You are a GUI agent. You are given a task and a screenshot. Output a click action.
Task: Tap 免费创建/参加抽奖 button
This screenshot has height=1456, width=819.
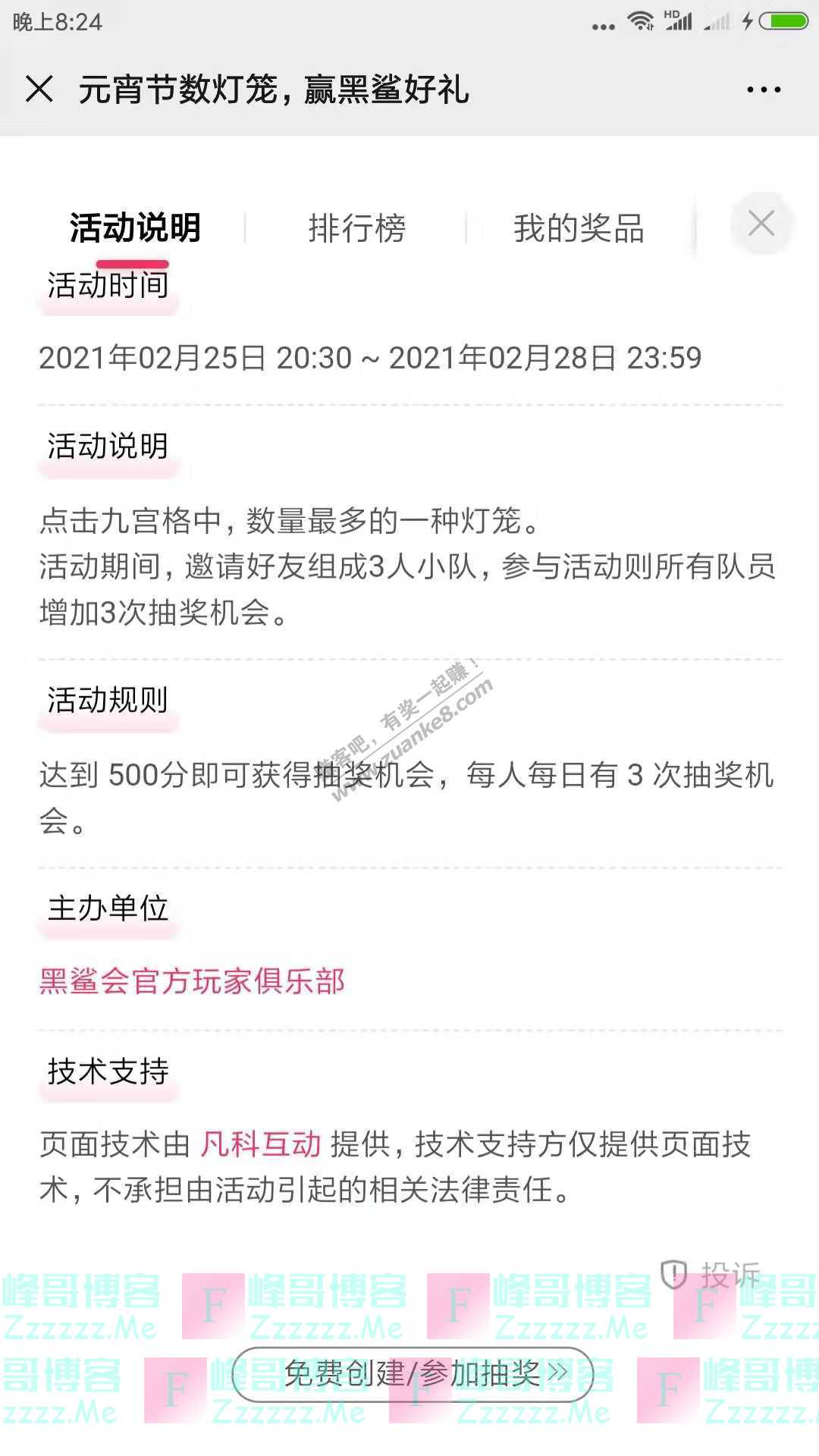(x=413, y=1373)
